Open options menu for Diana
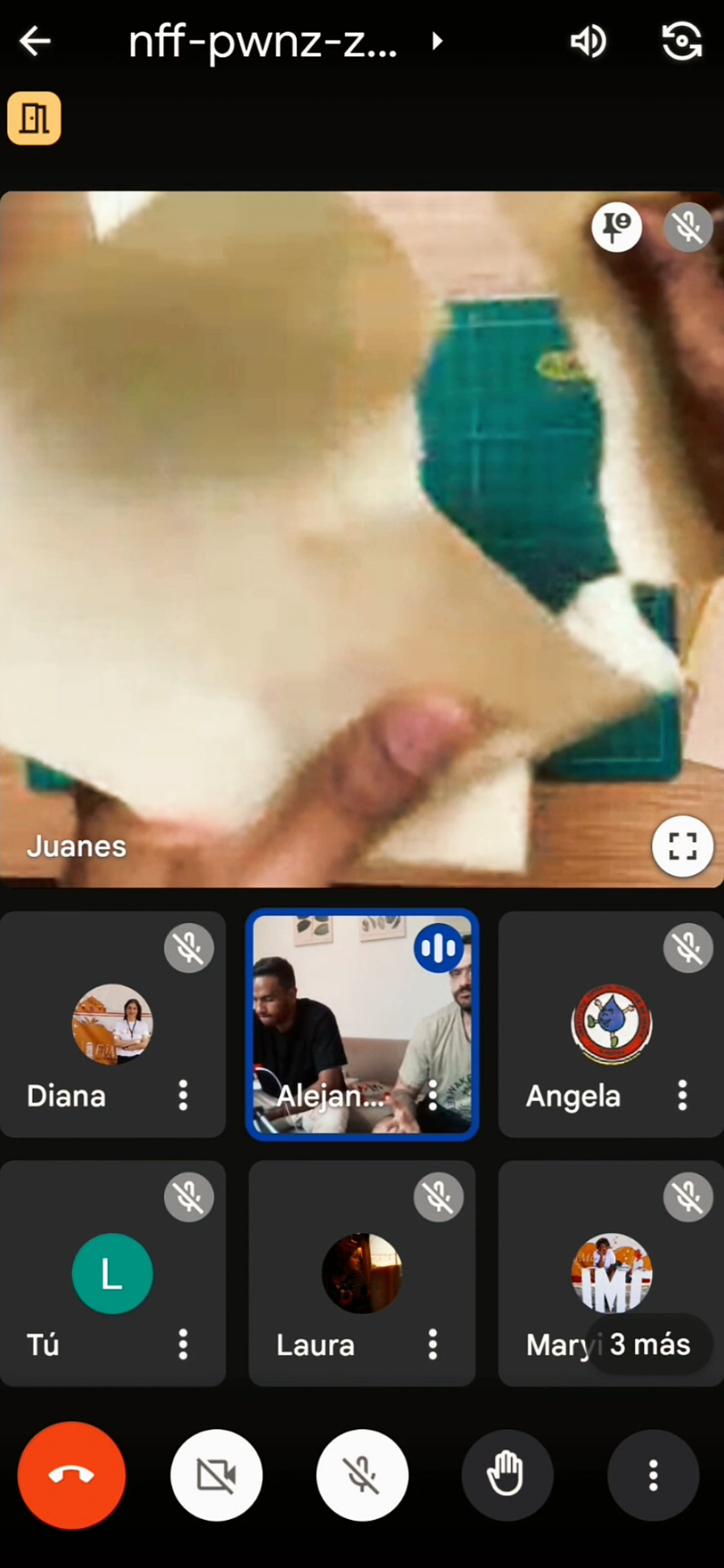Viewport: 724px width, 1568px height. [x=183, y=1096]
